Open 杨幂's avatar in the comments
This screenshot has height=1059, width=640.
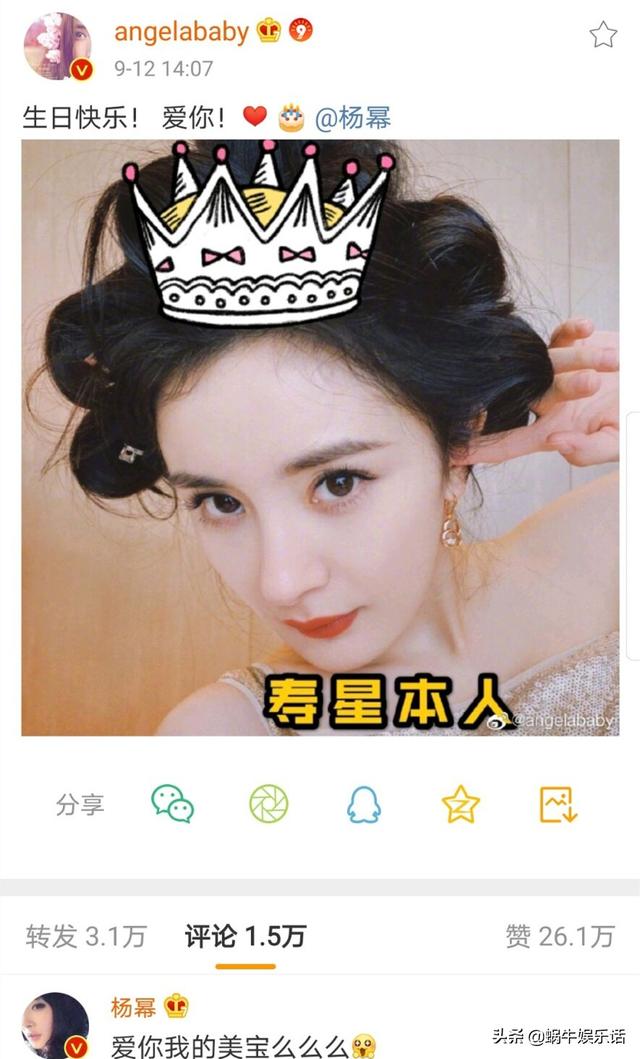tap(57, 1025)
